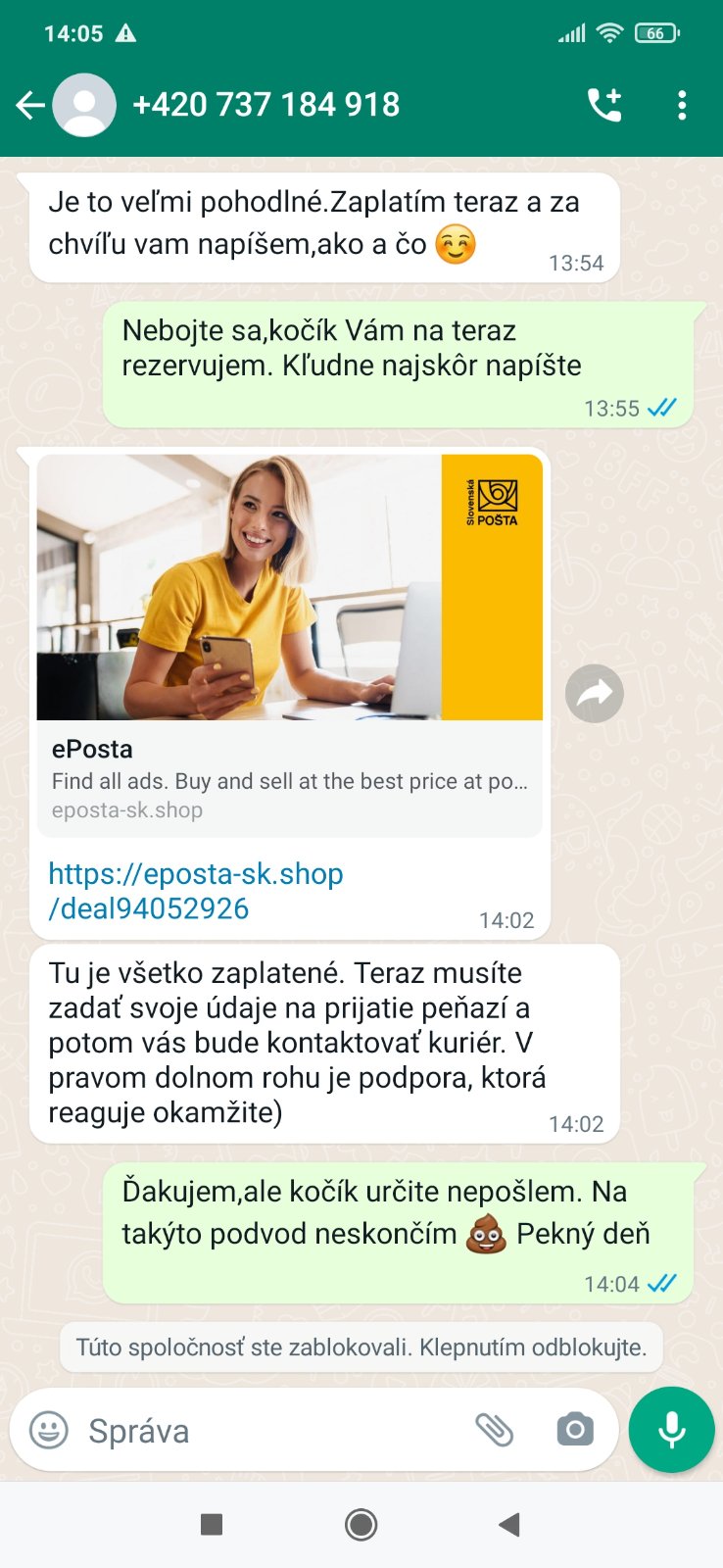Record a voice message
The image size is (723, 1568).
click(x=672, y=1430)
